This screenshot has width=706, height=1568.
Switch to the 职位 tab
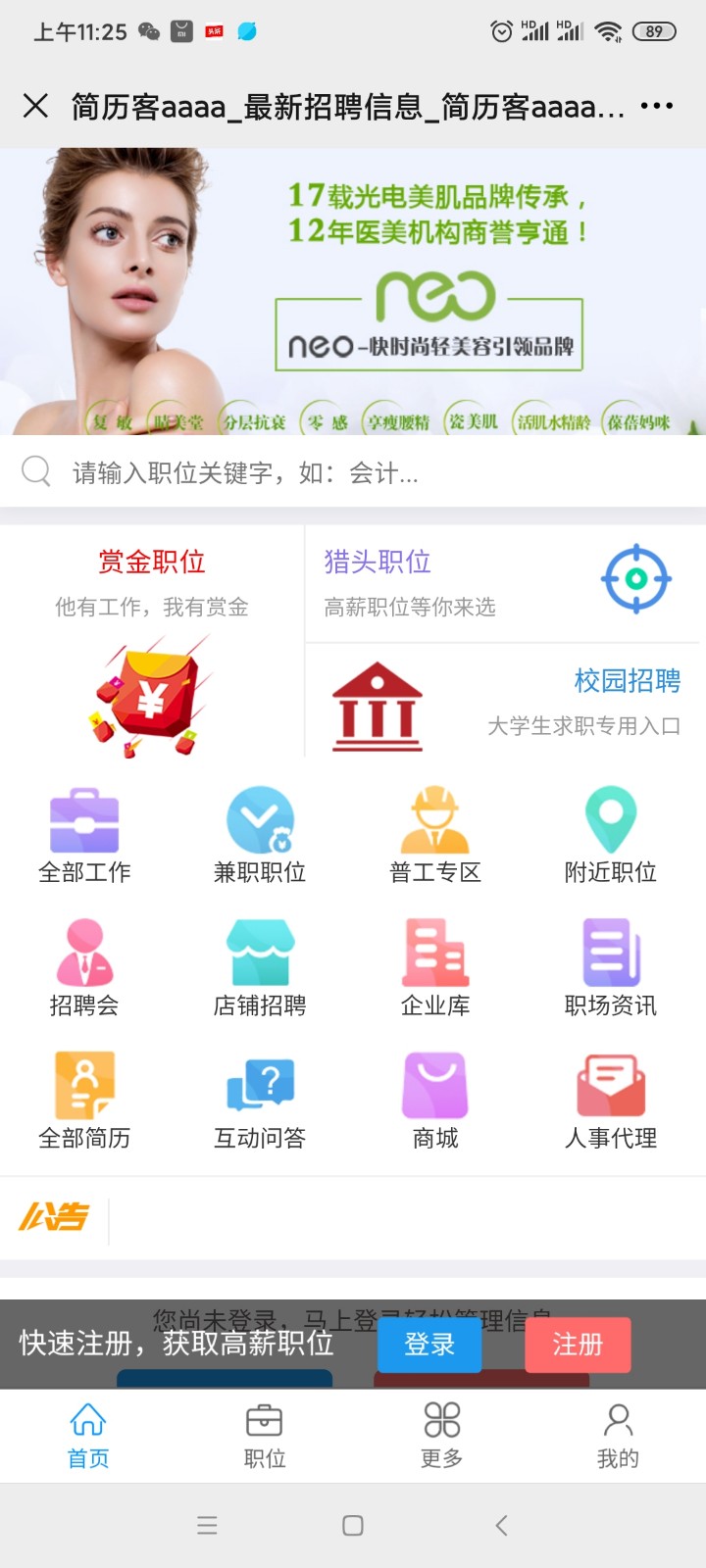[x=265, y=1436]
